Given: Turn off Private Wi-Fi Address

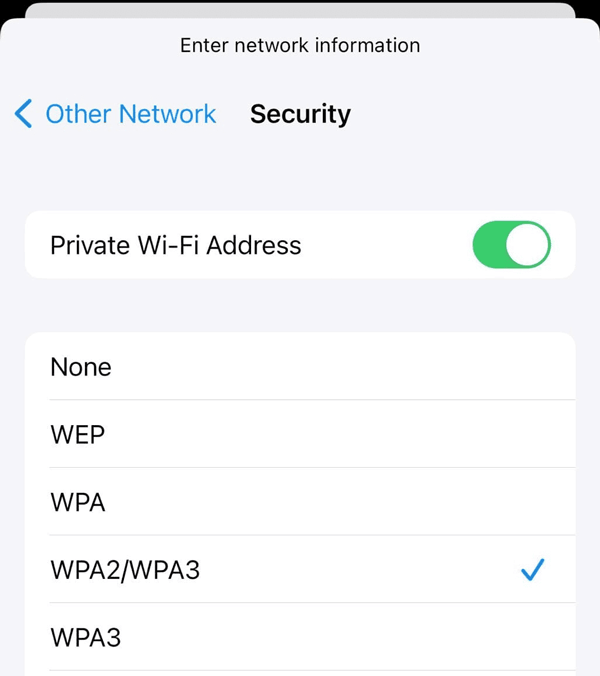Looking at the screenshot, I should click(511, 245).
